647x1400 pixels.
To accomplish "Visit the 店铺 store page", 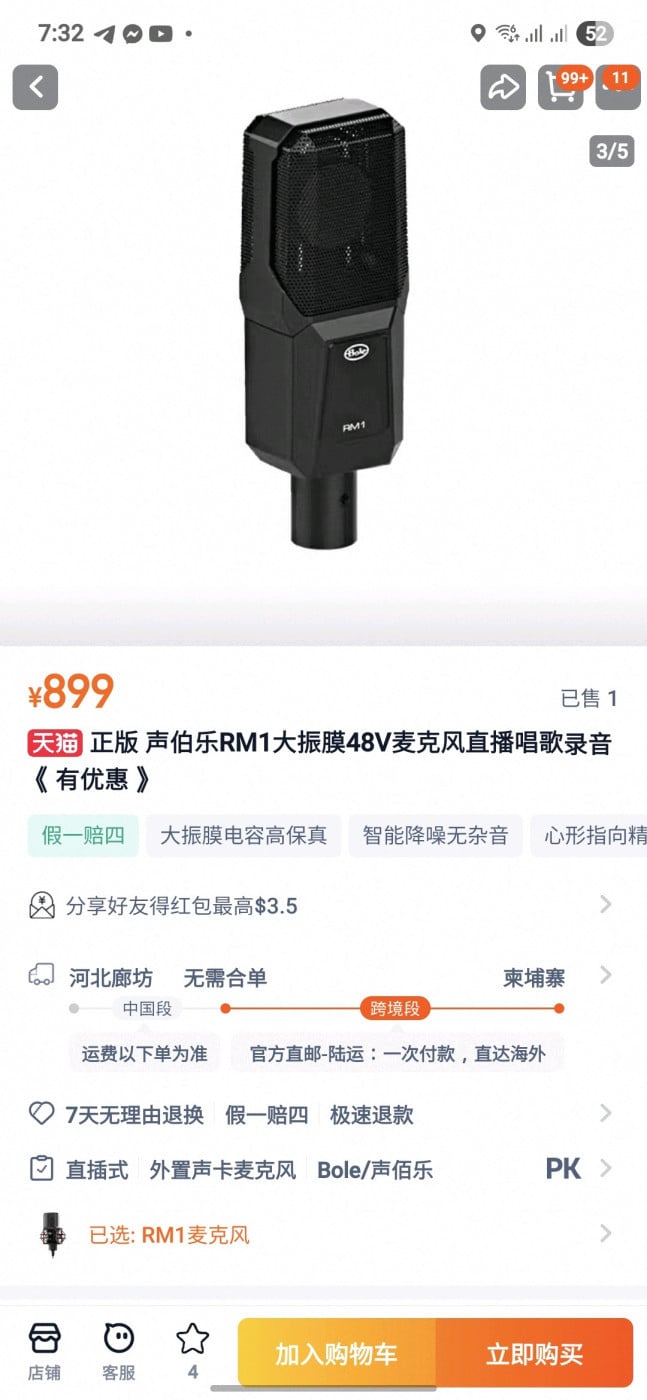I will (44, 1352).
